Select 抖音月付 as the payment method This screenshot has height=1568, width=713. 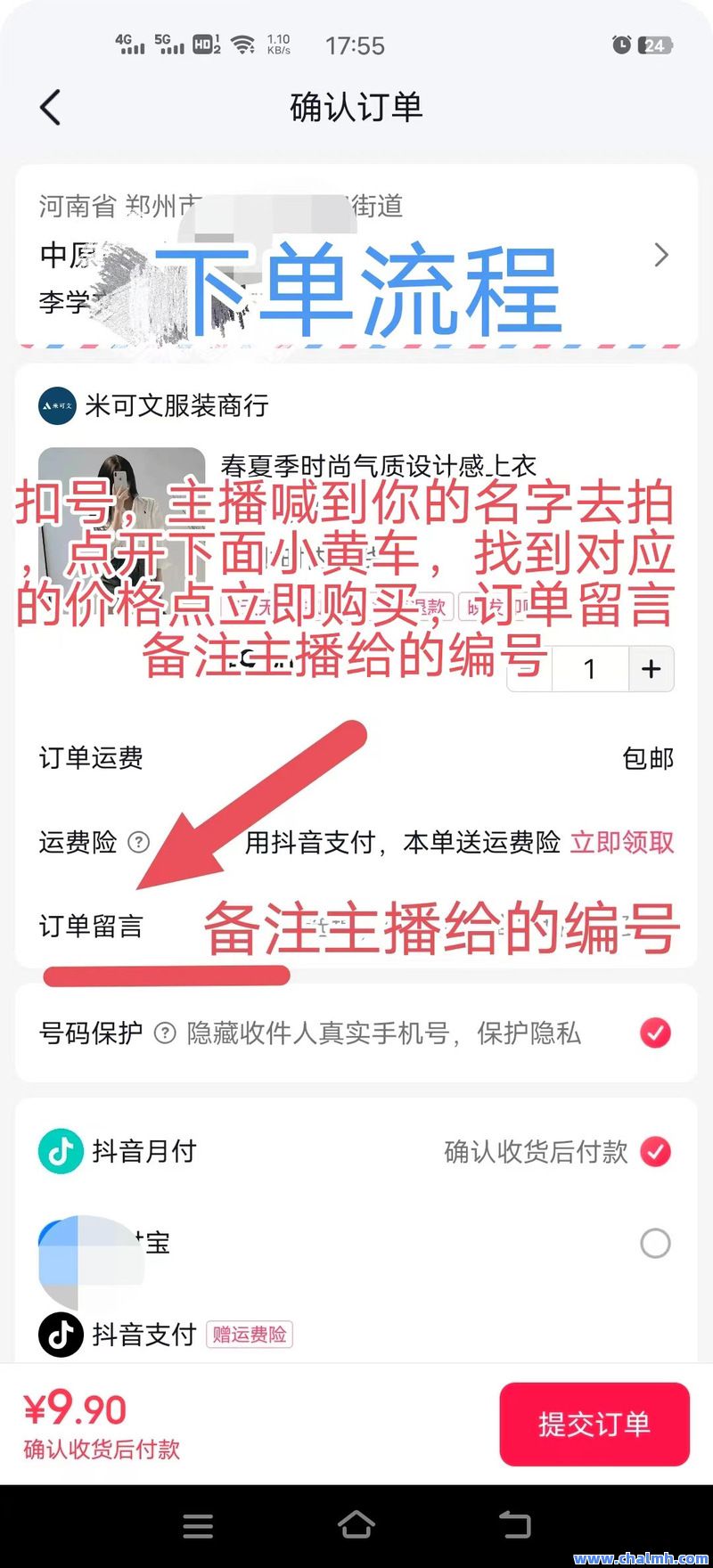(655, 1152)
